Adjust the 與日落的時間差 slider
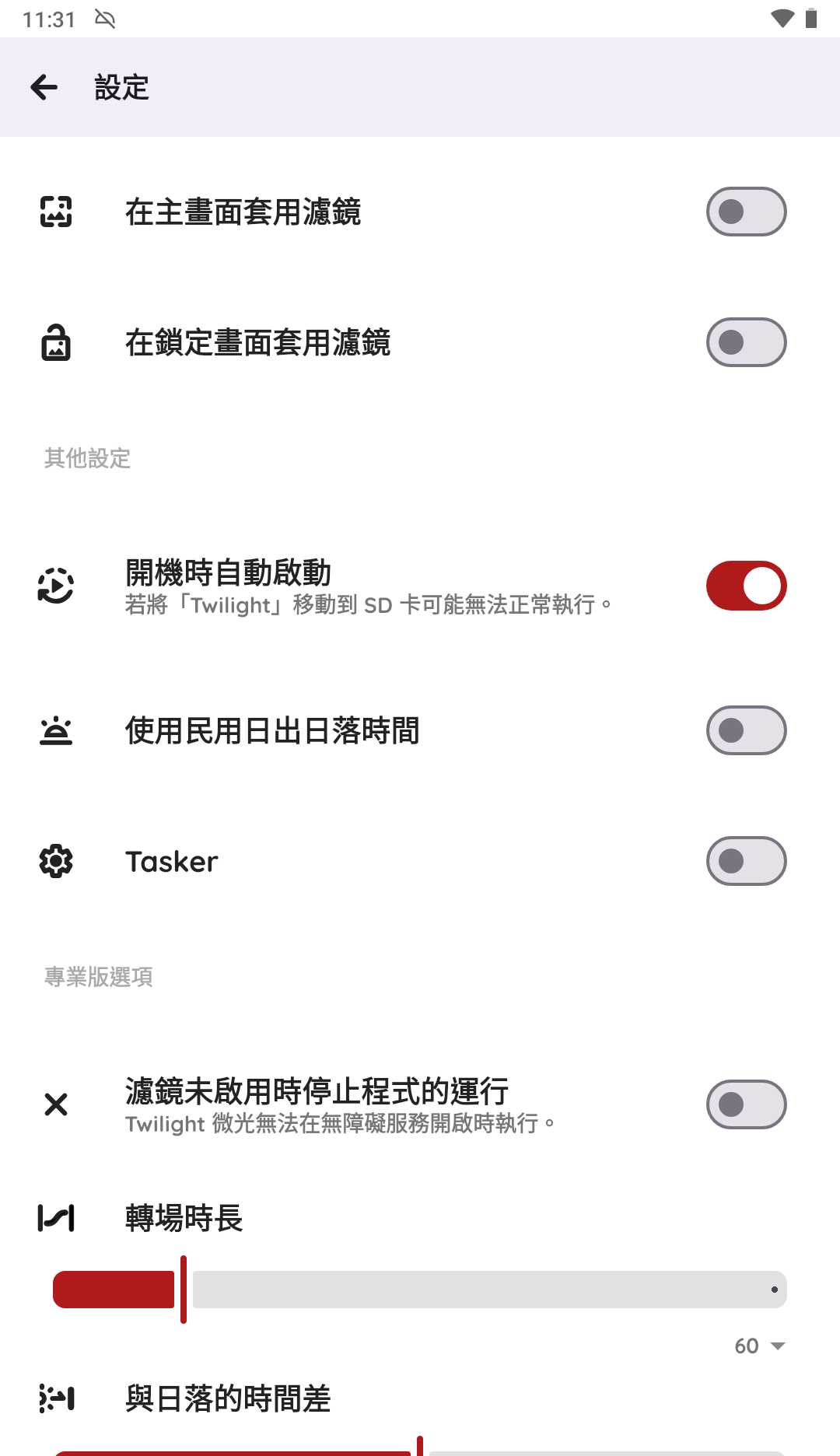The width and height of the screenshot is (840, 1456). pyautogui.click(x=420, y=1450)
